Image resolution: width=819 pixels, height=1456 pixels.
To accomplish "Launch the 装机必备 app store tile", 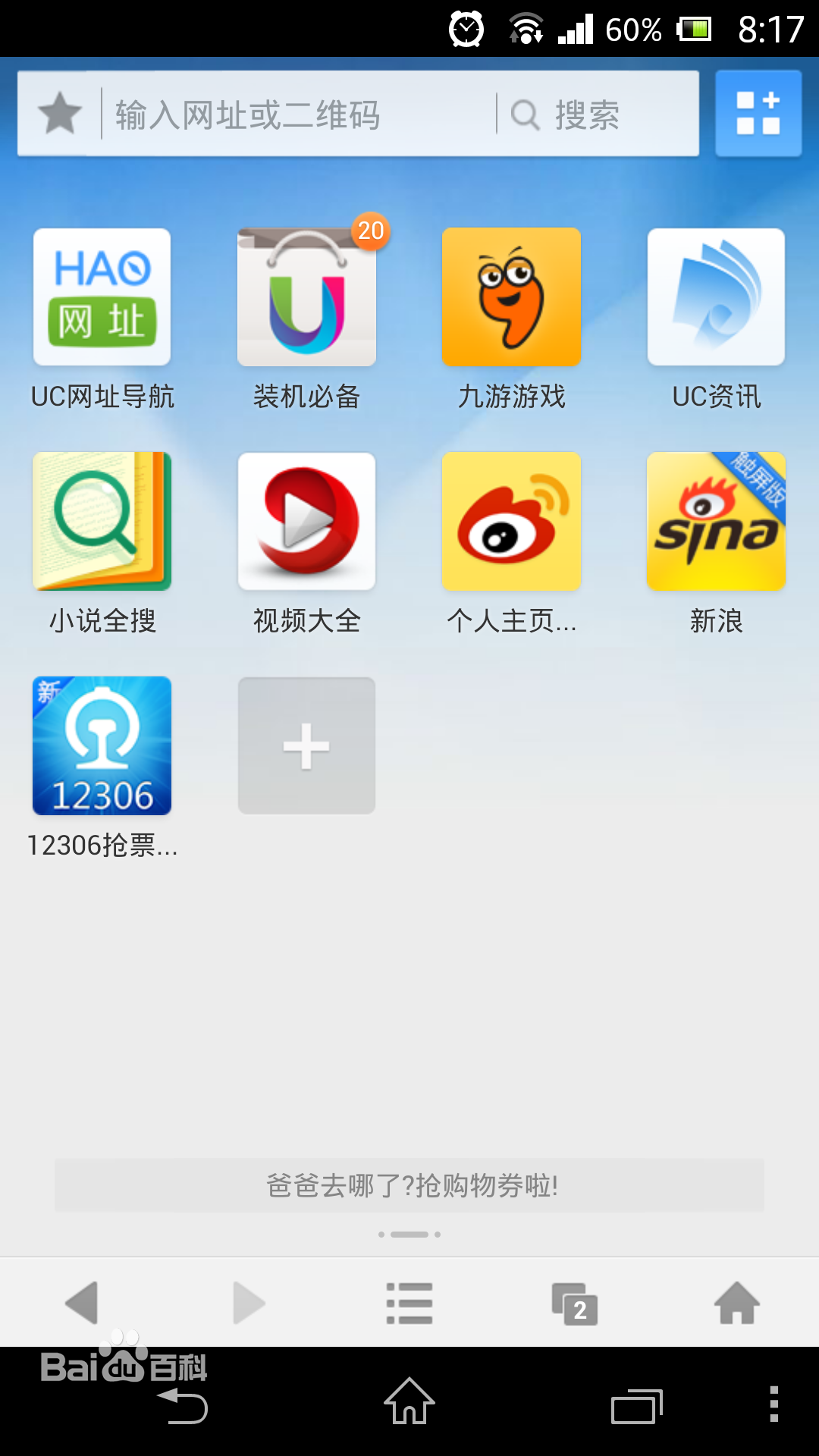I will (306, 297).
